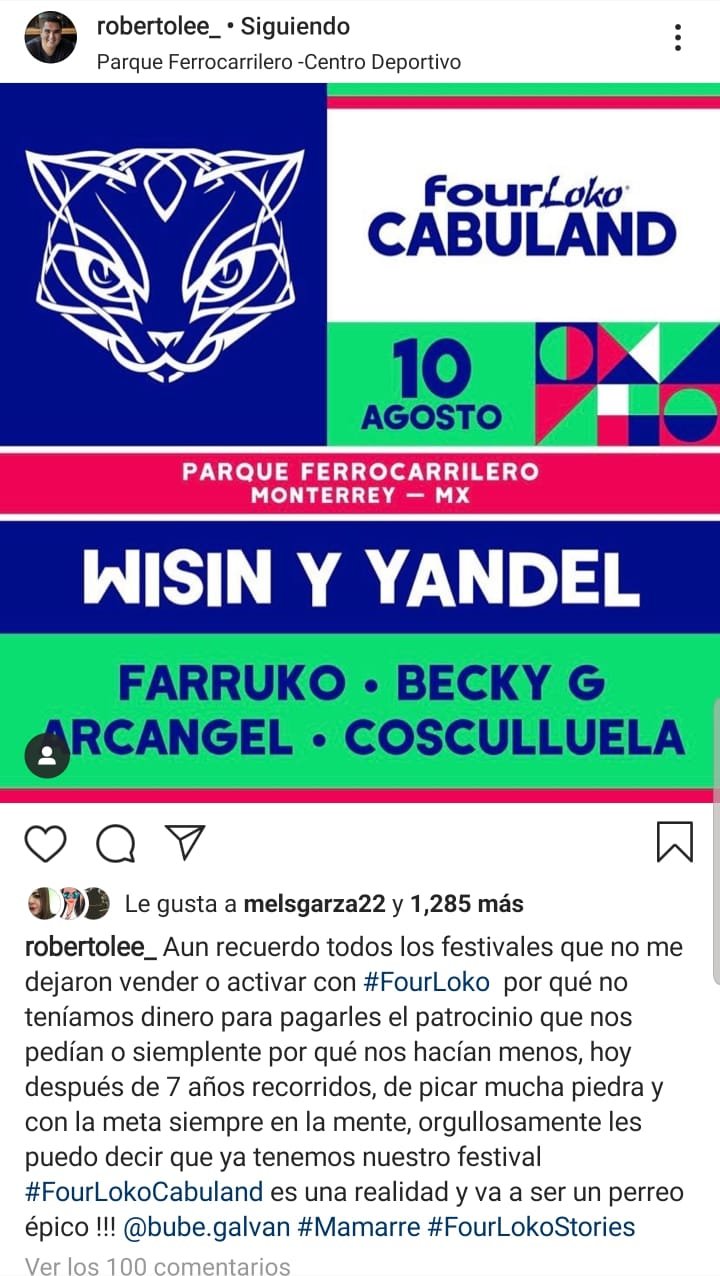Comment on this post
720x1276 pixels.
[x=116, y=843]
